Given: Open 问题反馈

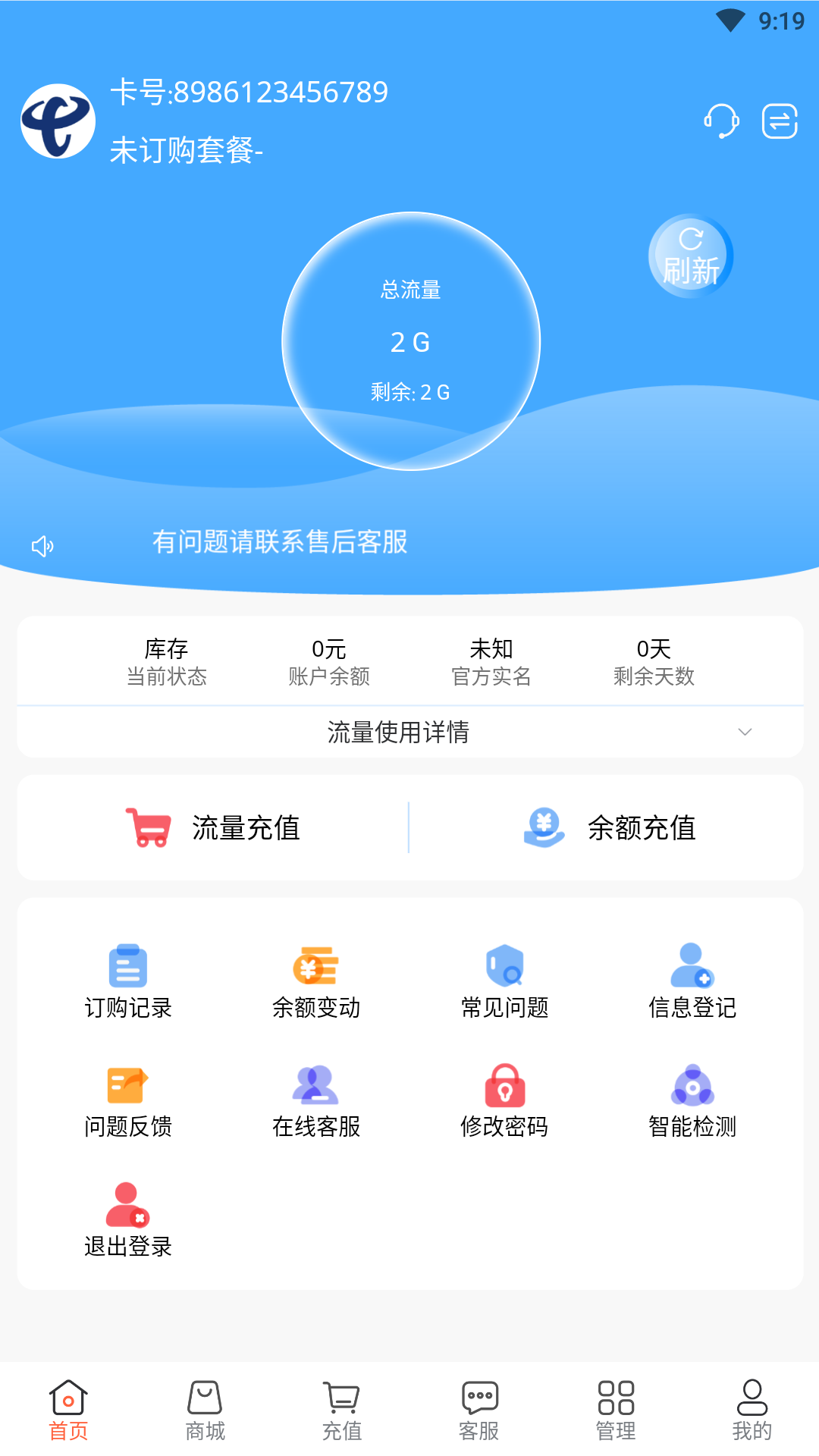Looking at the screenshot, I should (x=128, y=1101).
